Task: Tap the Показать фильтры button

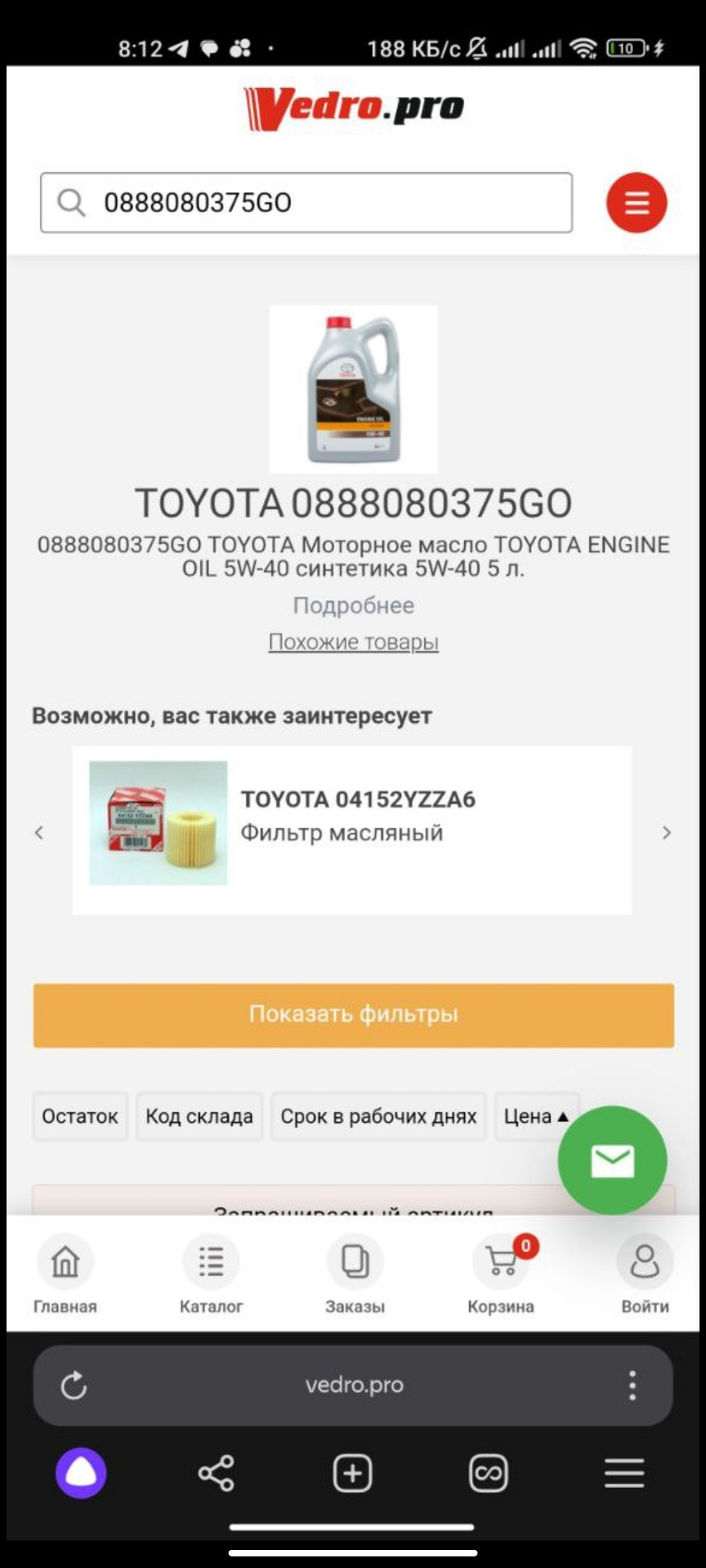Action: [353, 1015]
